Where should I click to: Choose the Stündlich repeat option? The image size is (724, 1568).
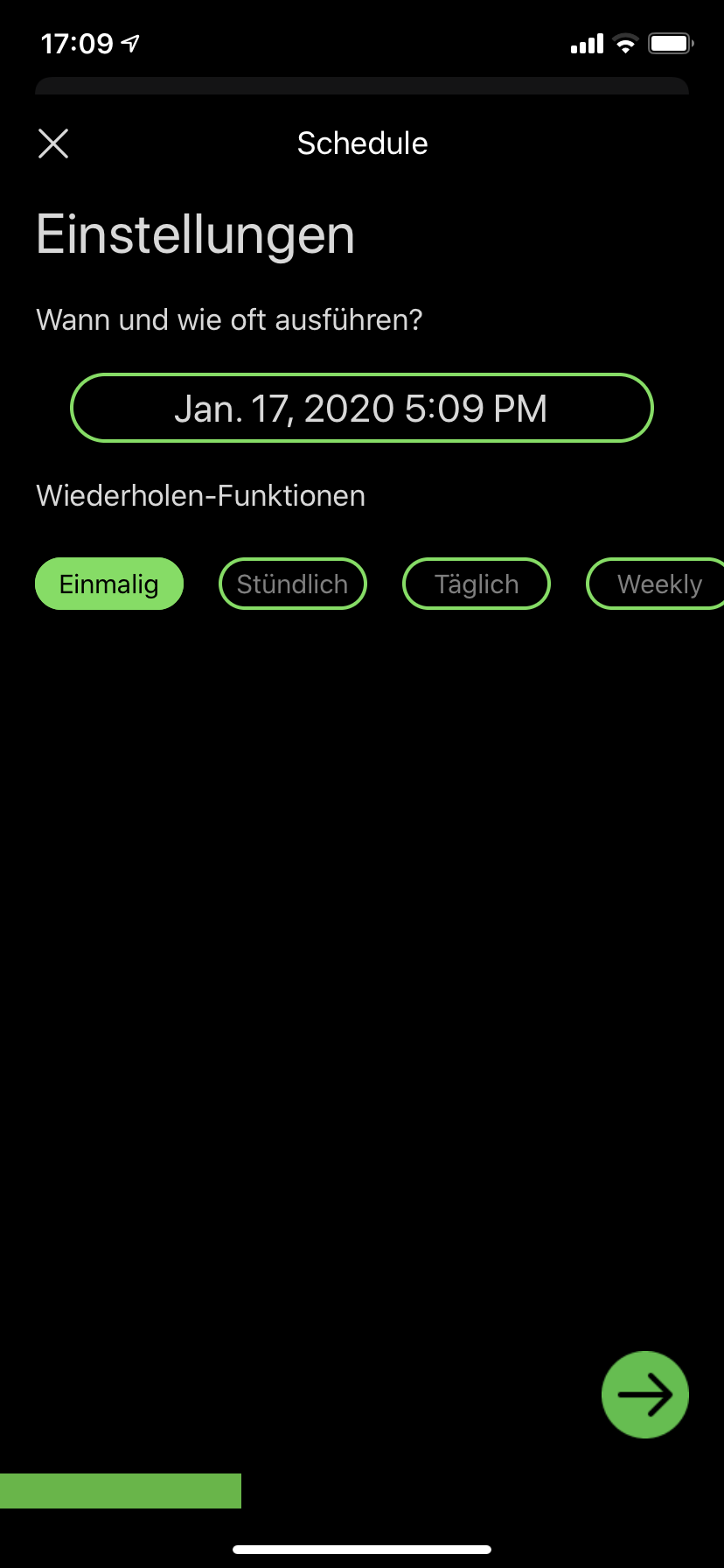click(292, 584)
